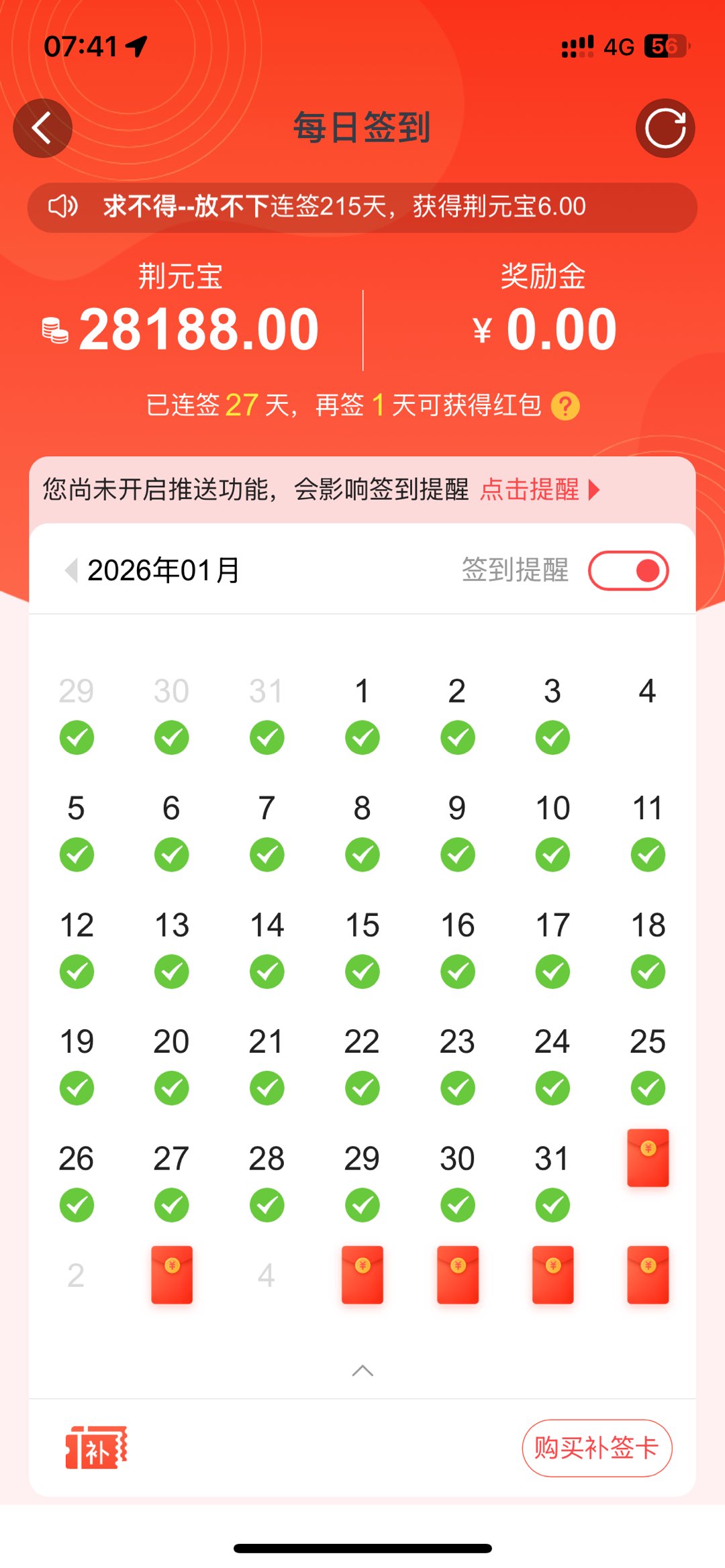Collapse the calendar with the up chevron

point(362,1371)
